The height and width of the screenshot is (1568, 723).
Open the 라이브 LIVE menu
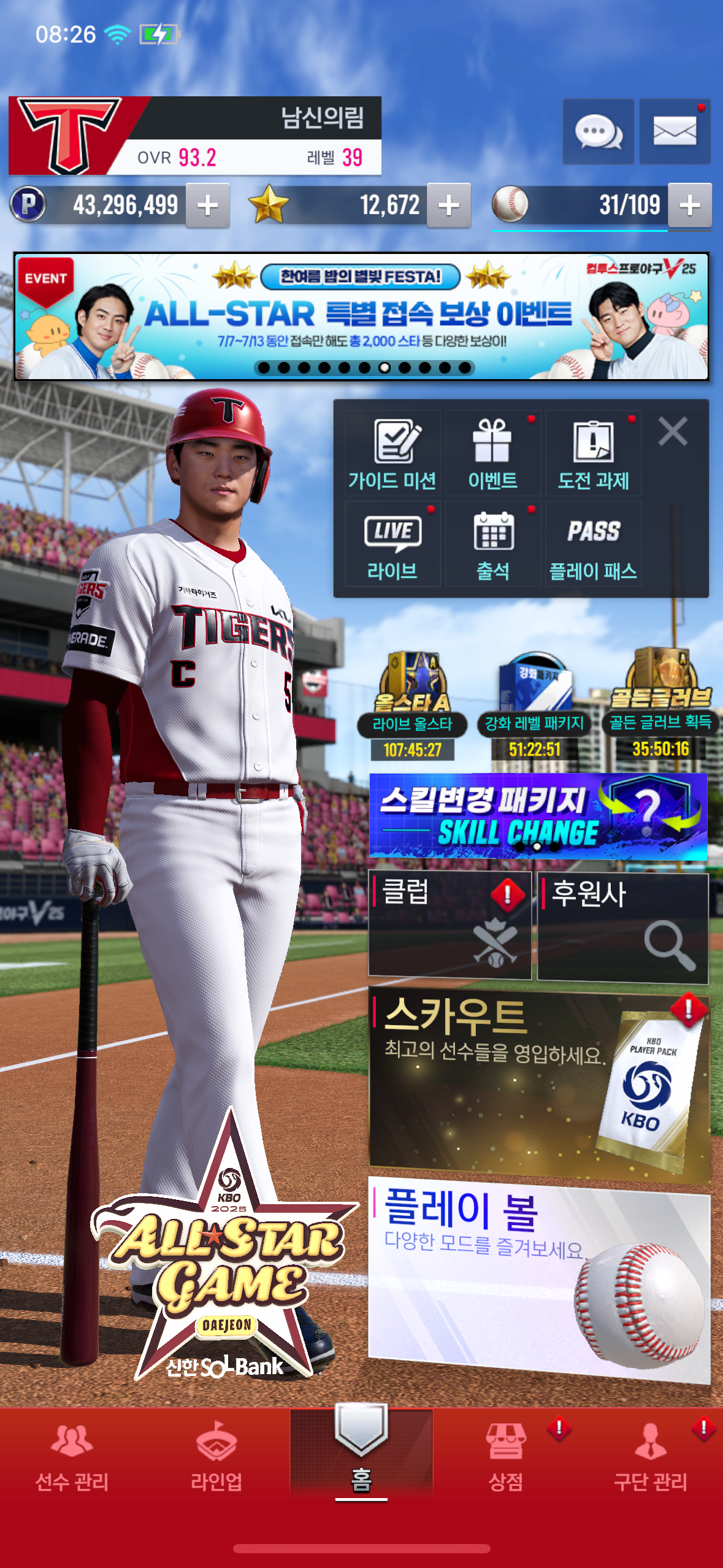[x=392, y=544]
